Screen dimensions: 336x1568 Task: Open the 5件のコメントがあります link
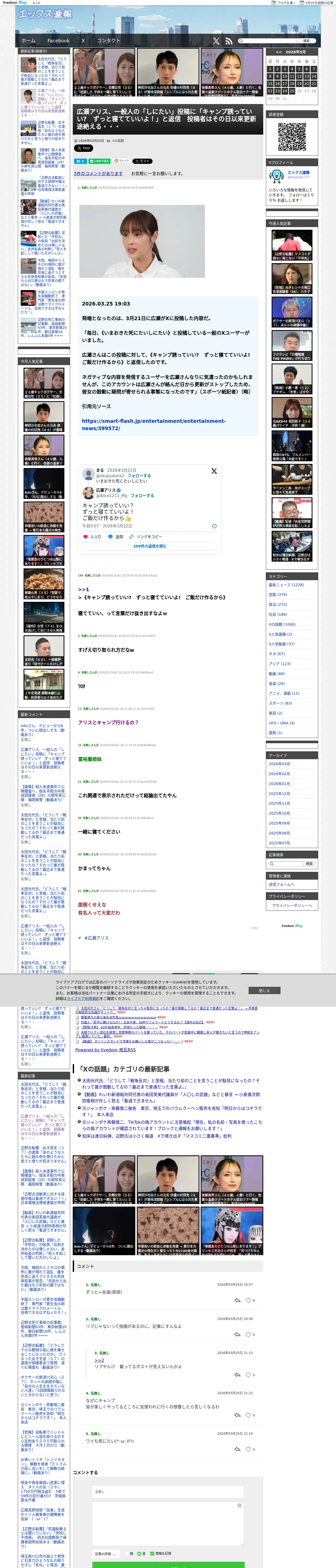(x=98, y=174)
